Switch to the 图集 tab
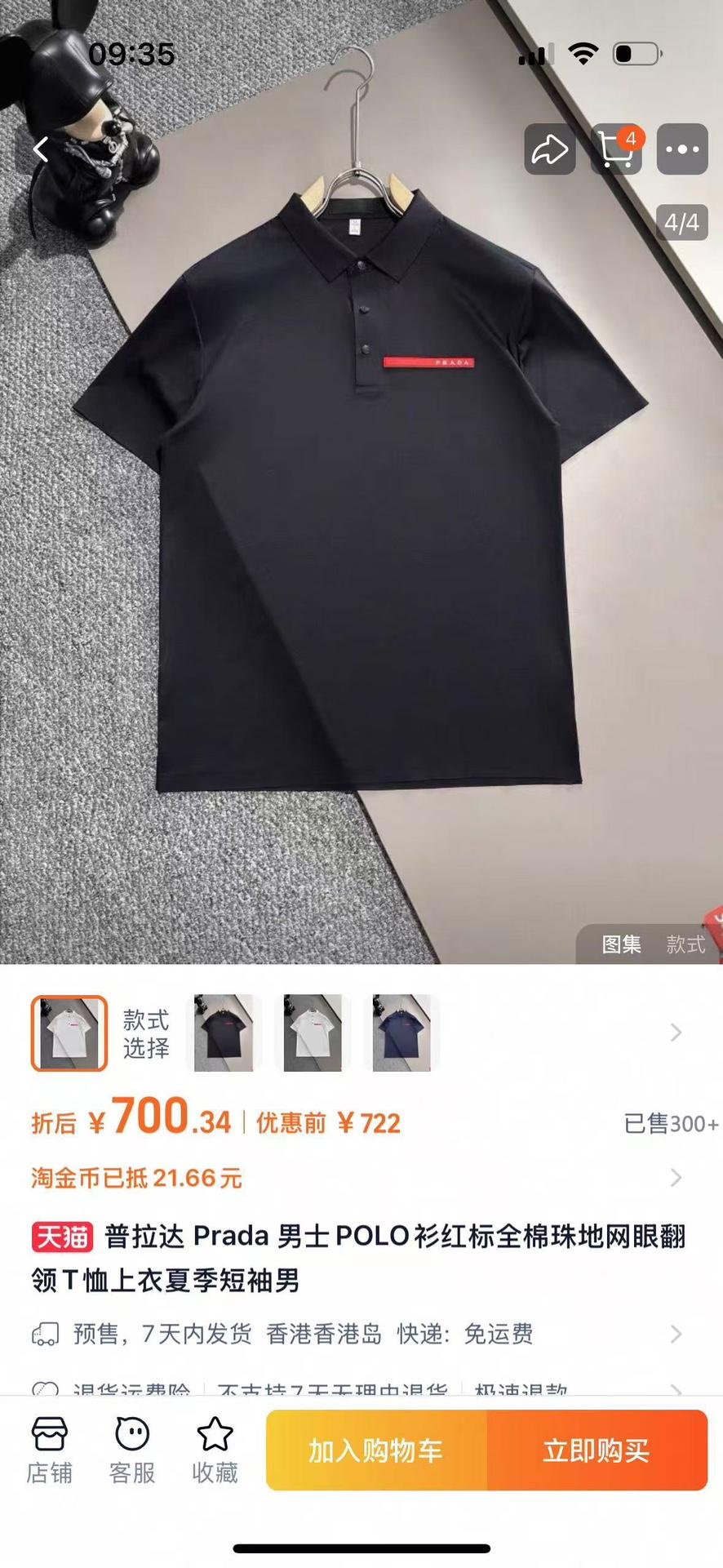 coord(621,944)
